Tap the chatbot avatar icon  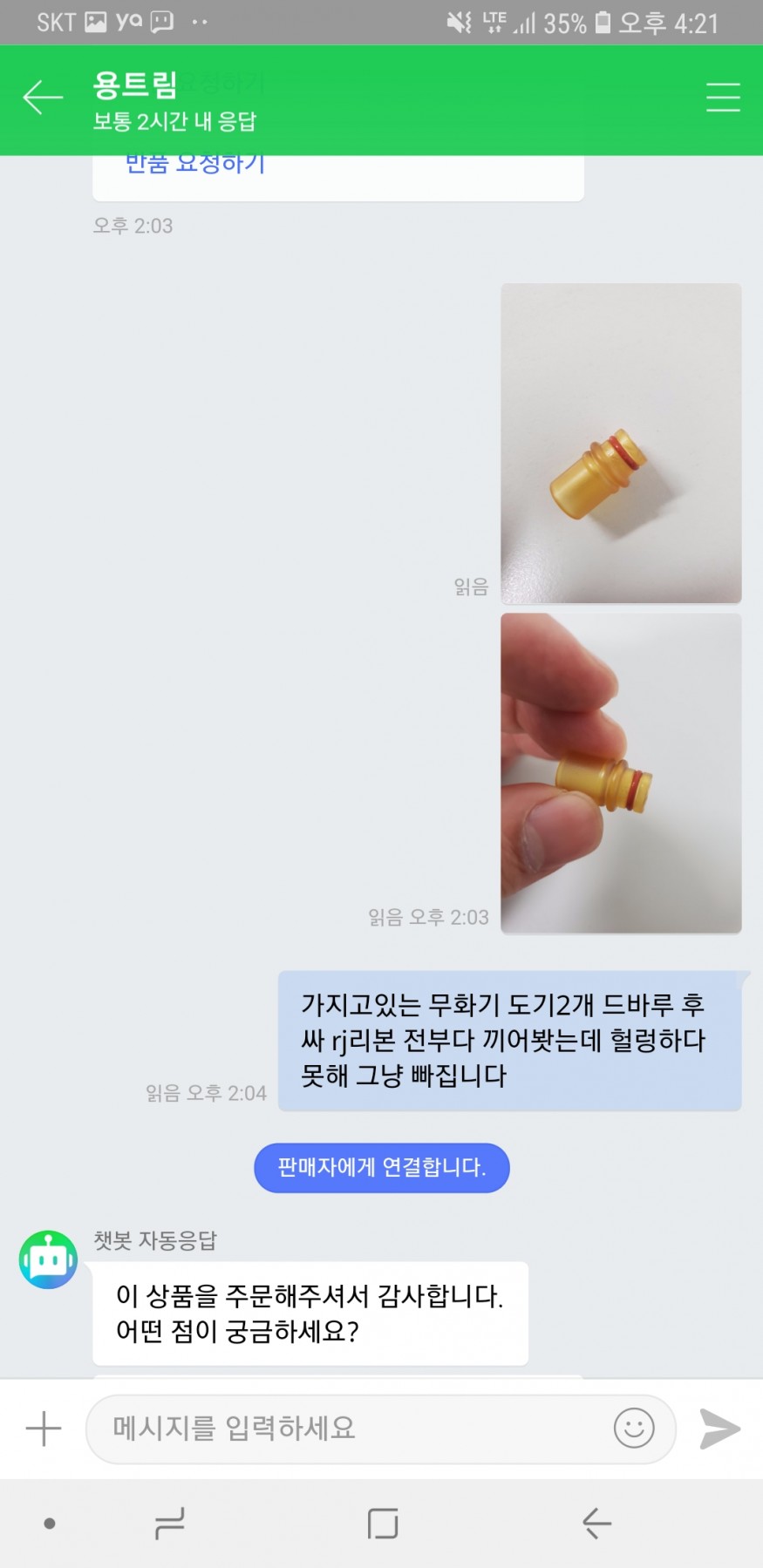pos(49,1259)
